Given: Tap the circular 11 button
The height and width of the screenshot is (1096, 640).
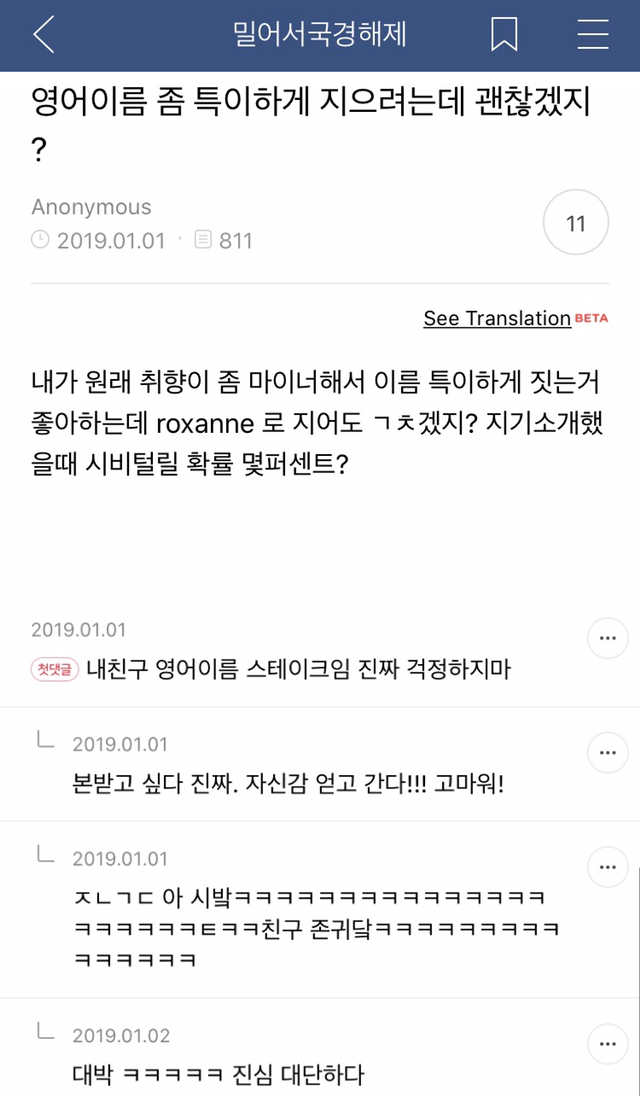Looking at the screenshot, I should (x=576, y=224).
